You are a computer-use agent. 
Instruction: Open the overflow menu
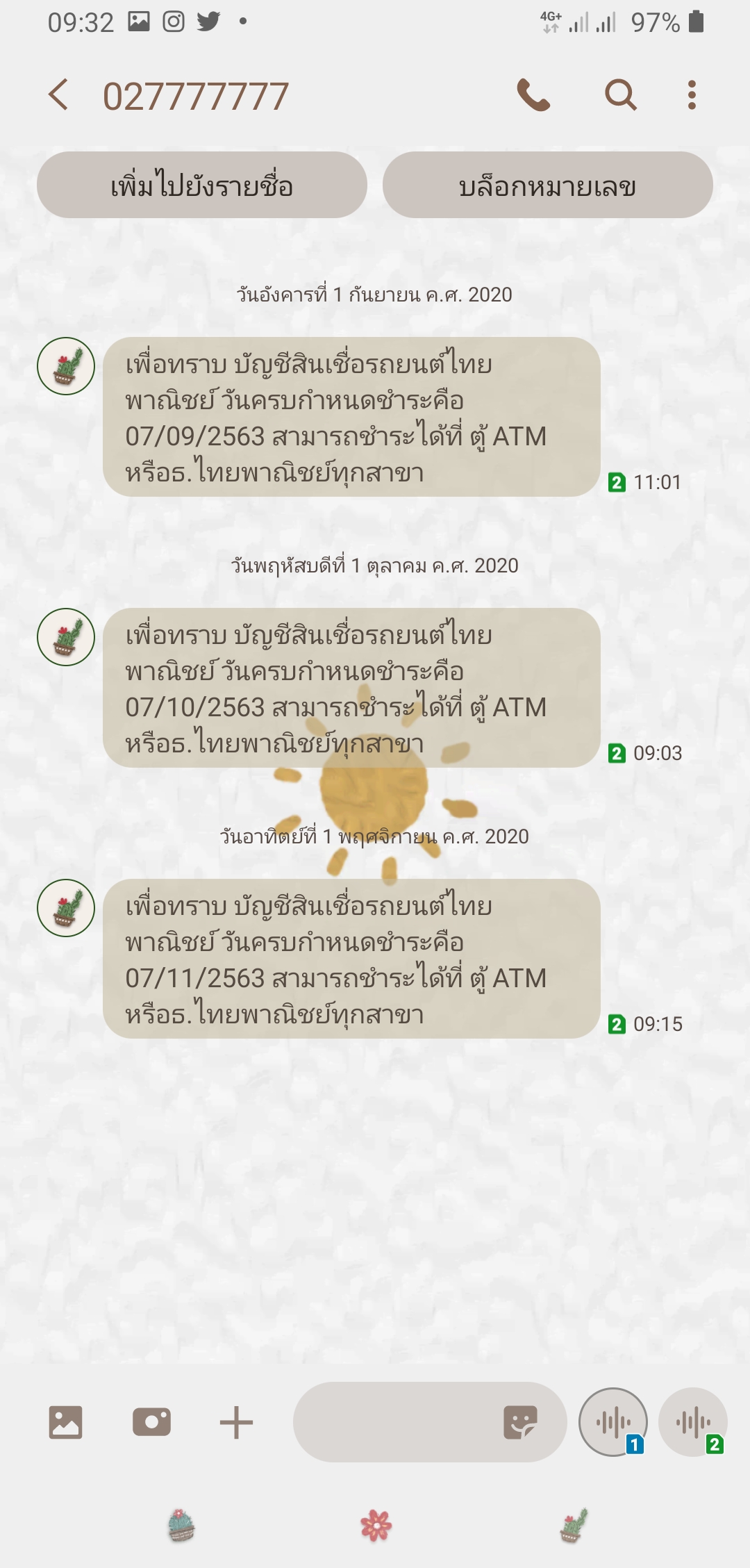point(691,94)
